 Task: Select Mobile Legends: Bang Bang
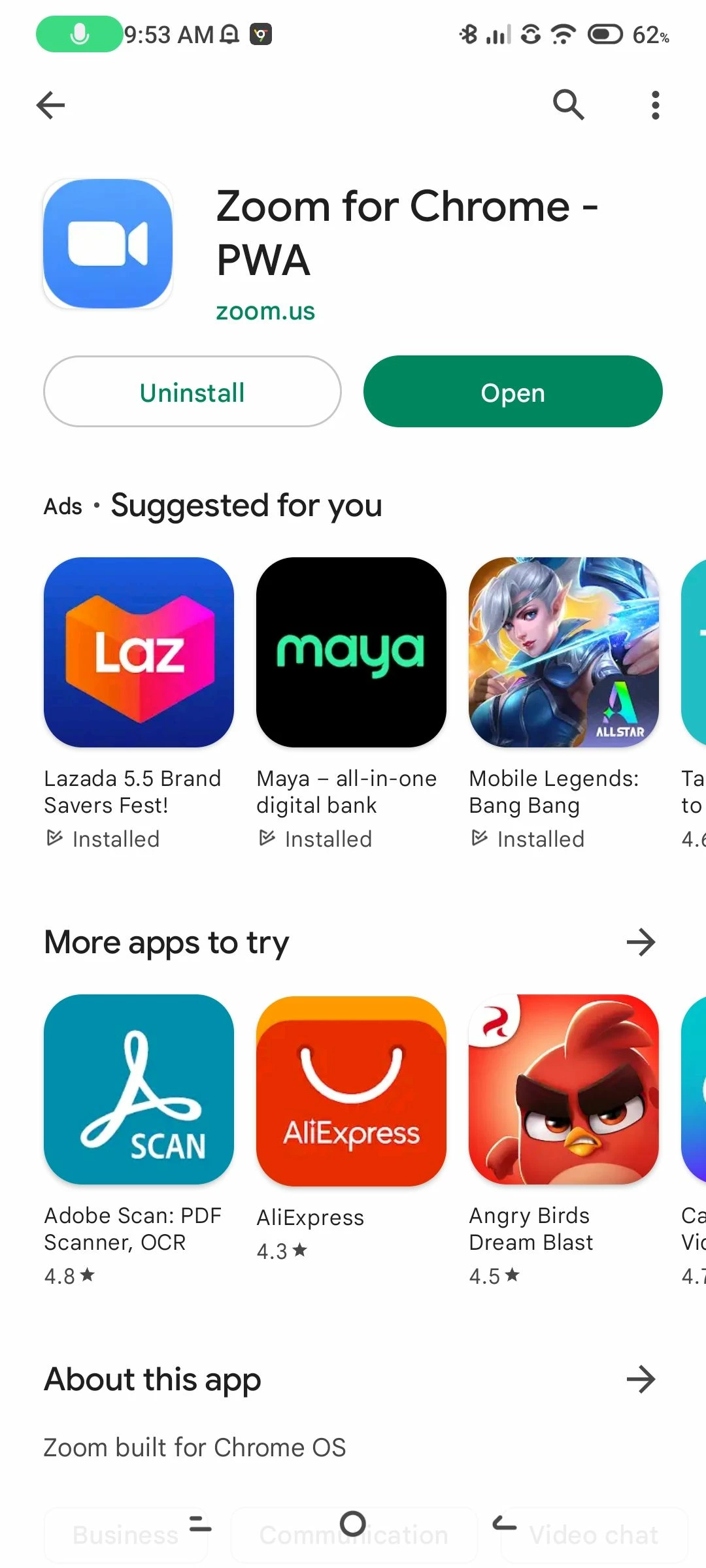[563, 652]
